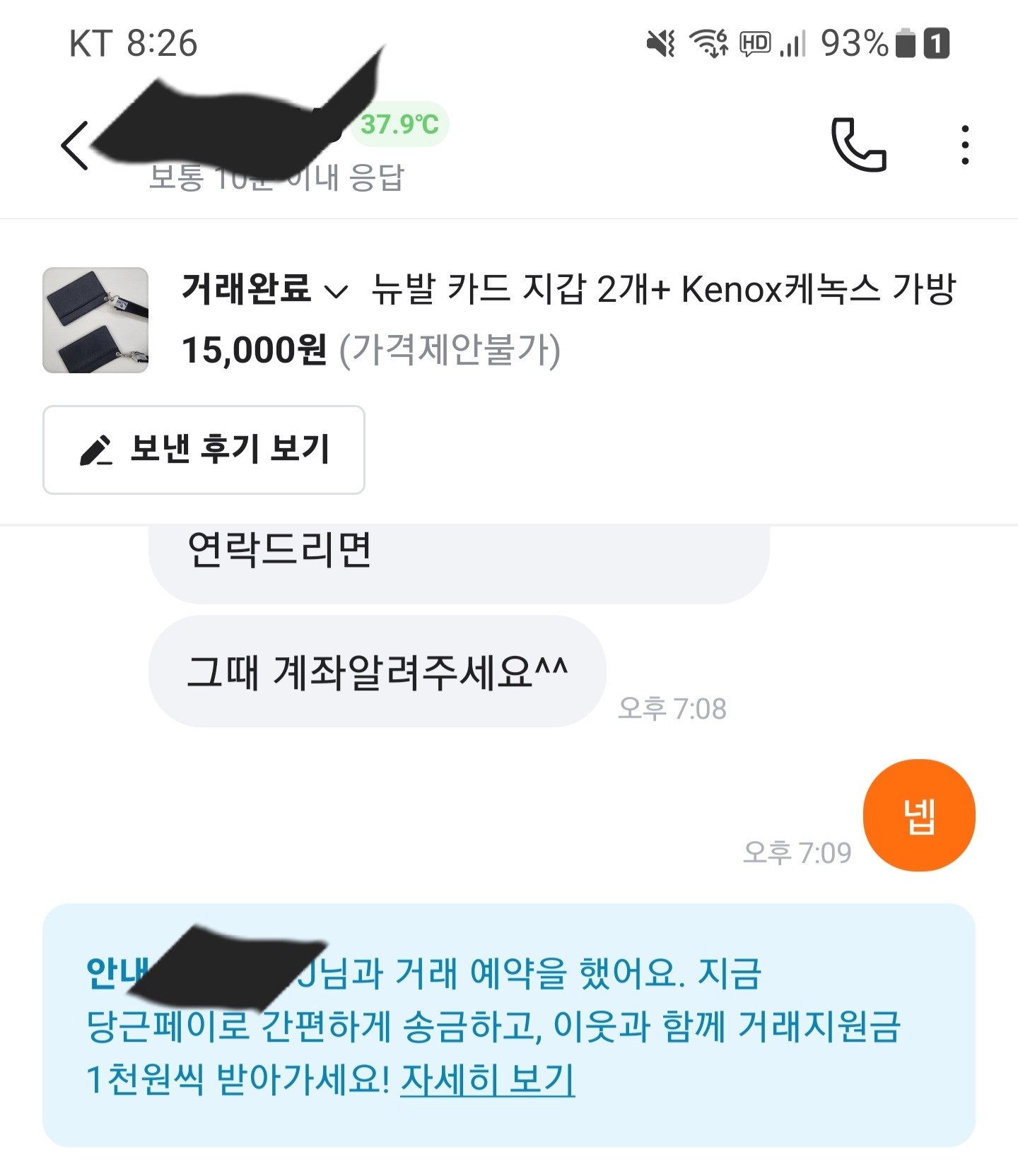1018x1176 pixels.
Task: Tap the 보낸 후기 보기 button
Action: click(x=204, y=449)
